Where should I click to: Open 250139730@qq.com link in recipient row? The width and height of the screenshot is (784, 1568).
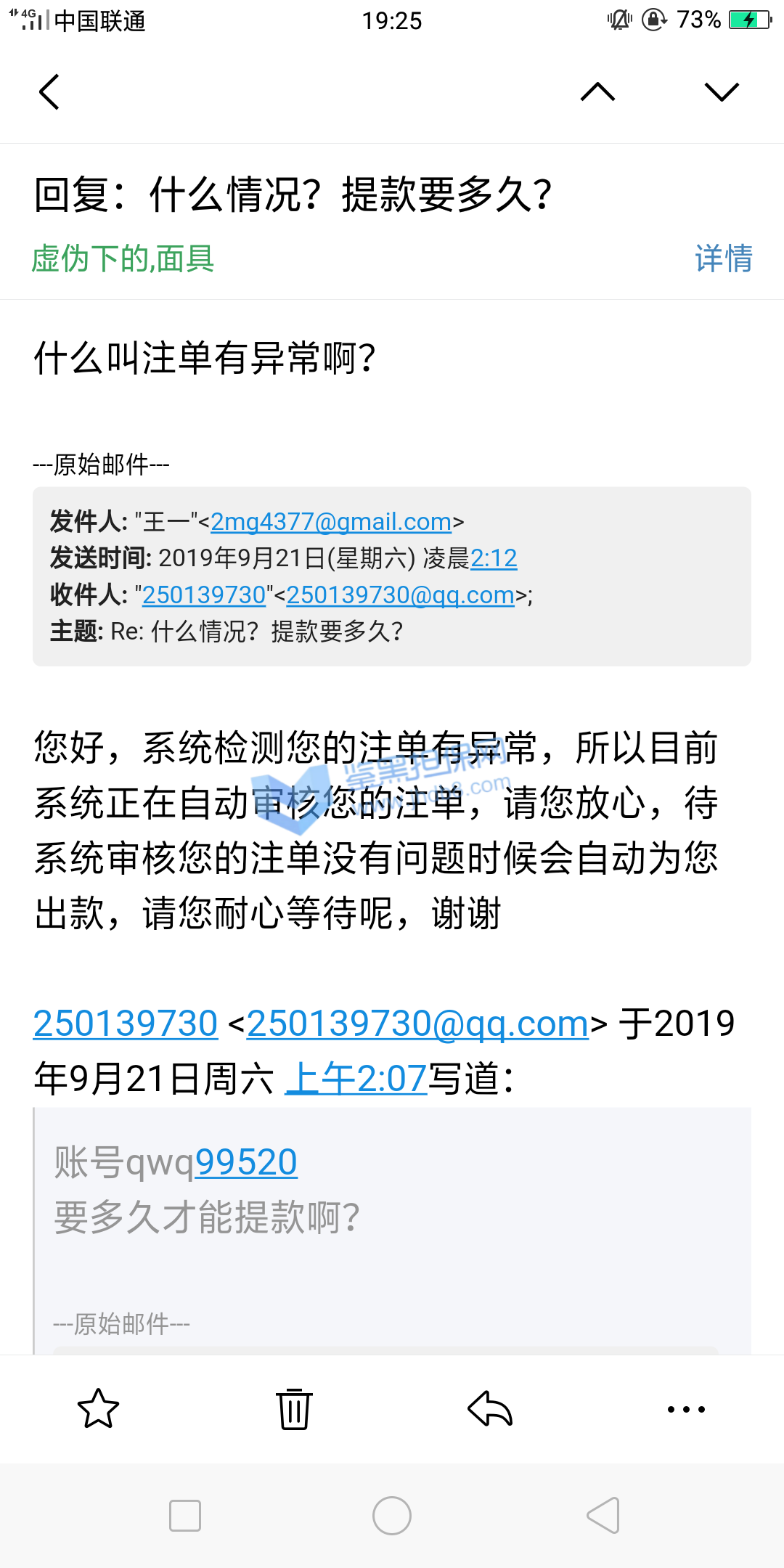[400, 595]
